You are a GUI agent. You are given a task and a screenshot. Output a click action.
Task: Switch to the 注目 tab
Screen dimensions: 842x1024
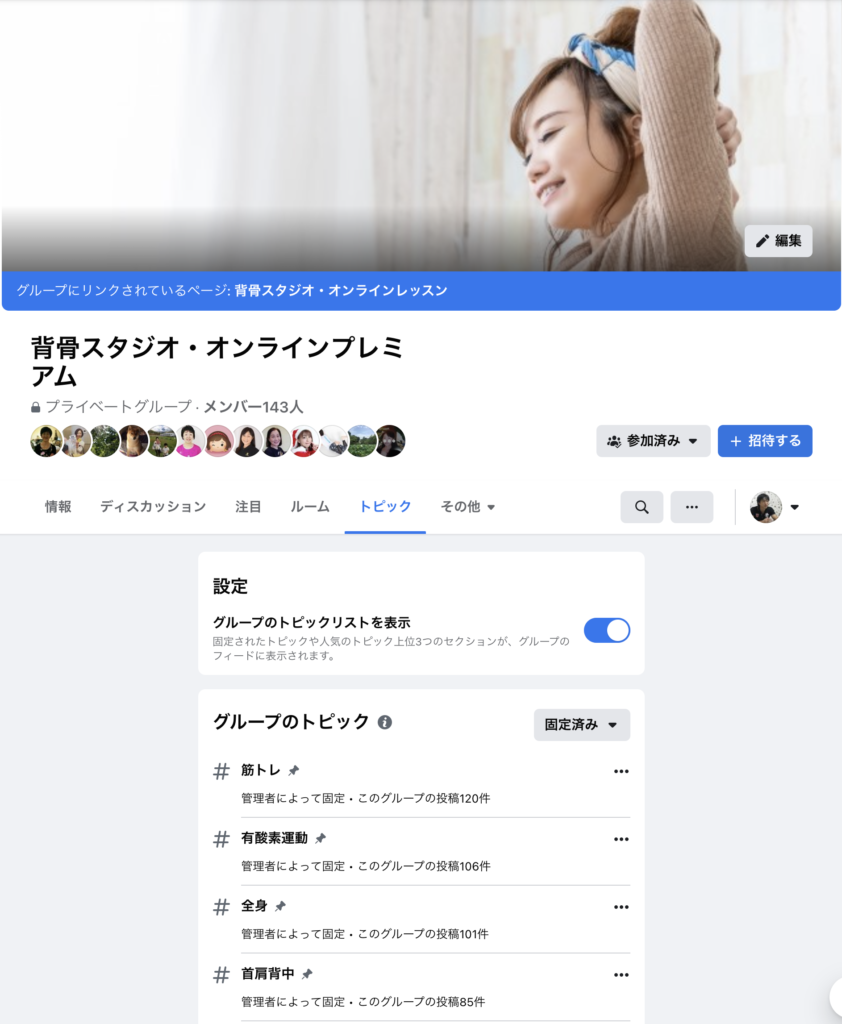pos(248,507)
